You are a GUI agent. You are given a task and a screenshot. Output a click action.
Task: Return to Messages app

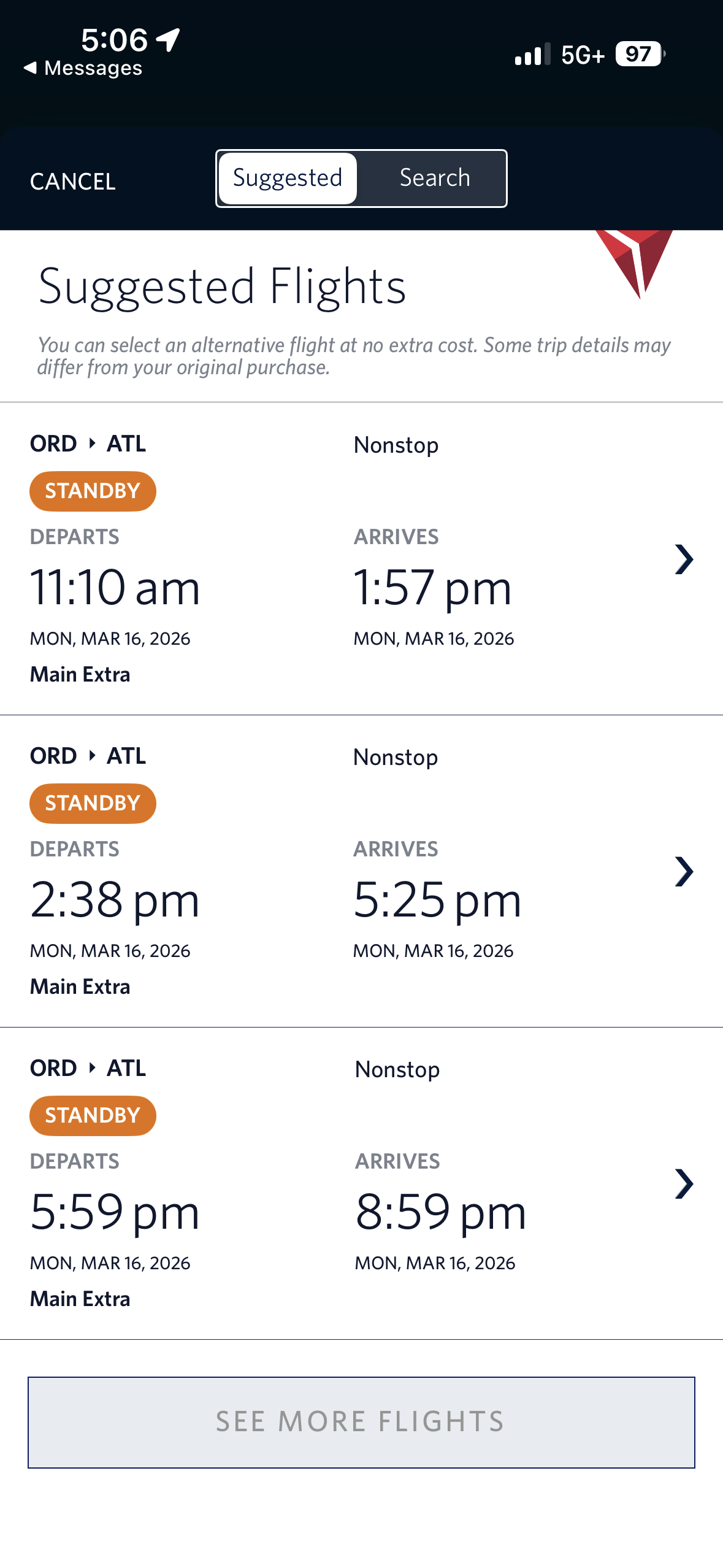pos(83,68)
